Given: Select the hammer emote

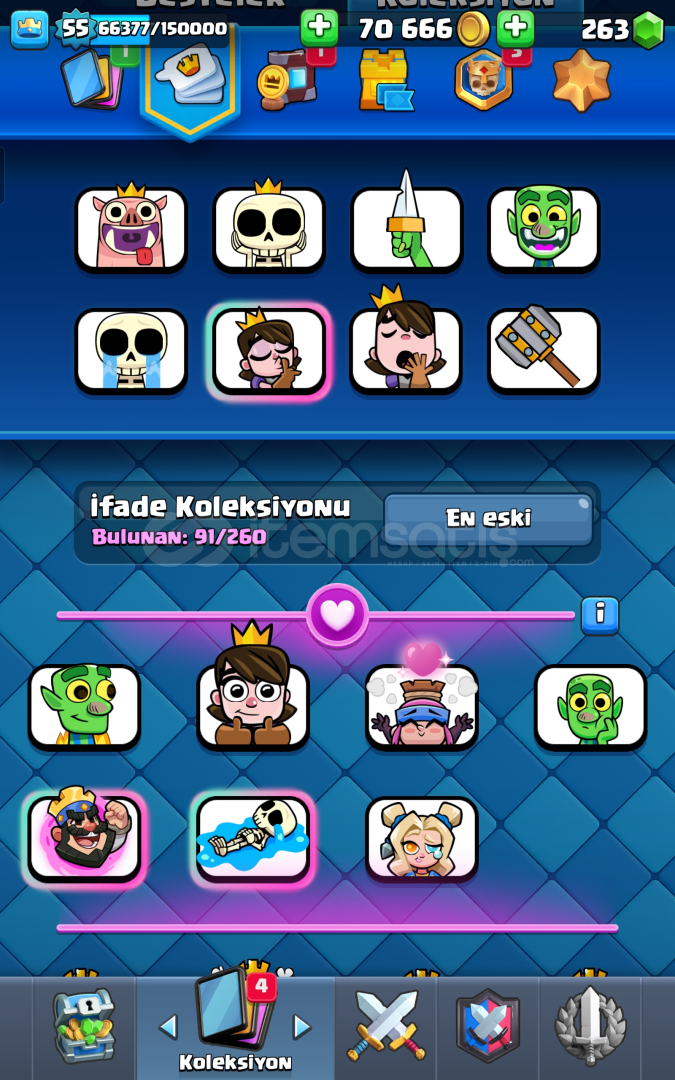Looking at the screenshot, I should click(x=544, y=350).
